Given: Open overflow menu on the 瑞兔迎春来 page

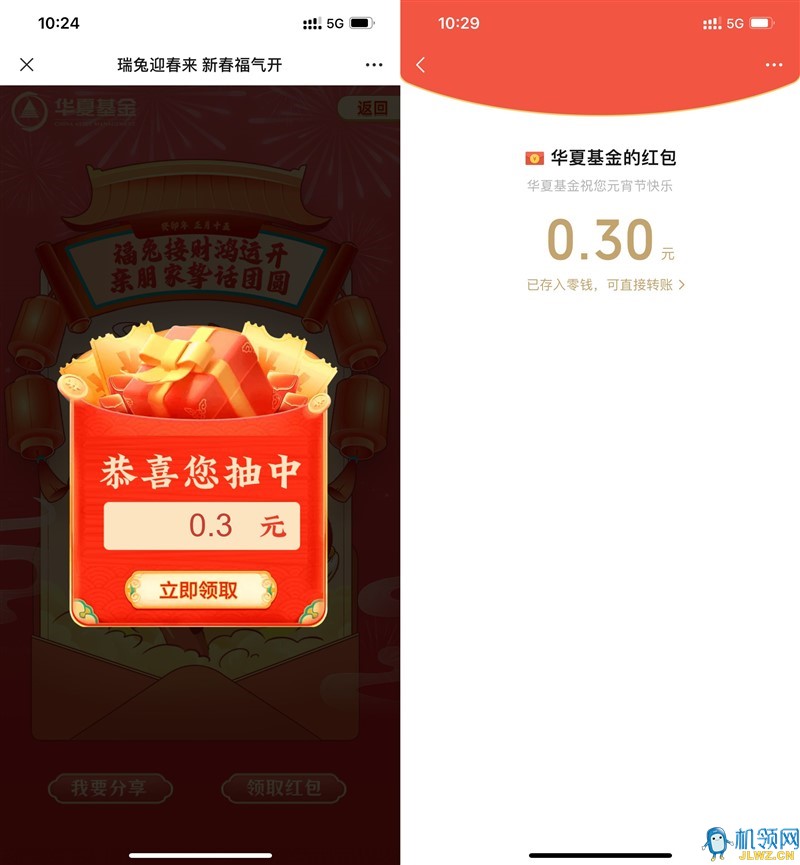Looking at the screenshot, I should tap(374, 65).
